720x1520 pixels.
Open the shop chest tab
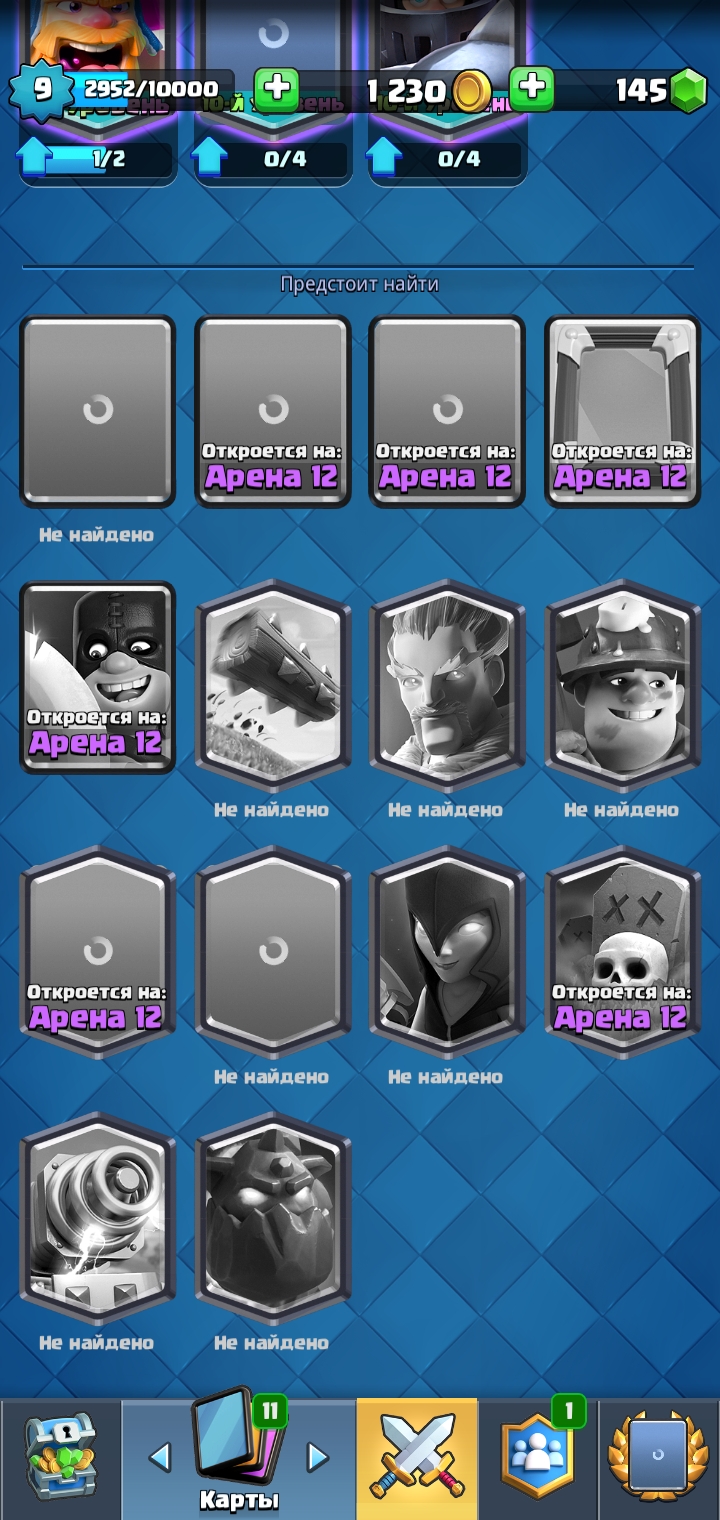tap(61, 1458)
